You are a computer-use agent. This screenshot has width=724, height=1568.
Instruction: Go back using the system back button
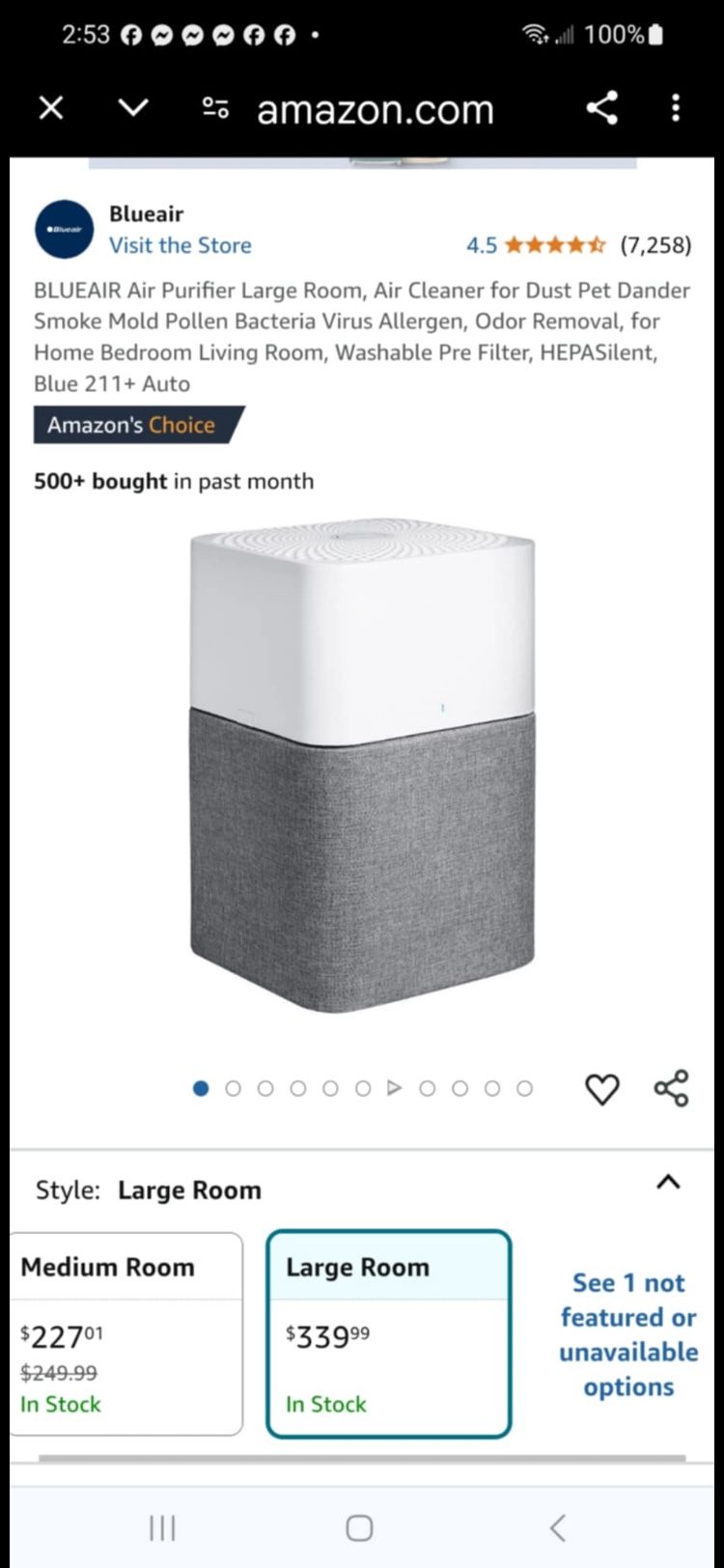tap(557, 1527)
